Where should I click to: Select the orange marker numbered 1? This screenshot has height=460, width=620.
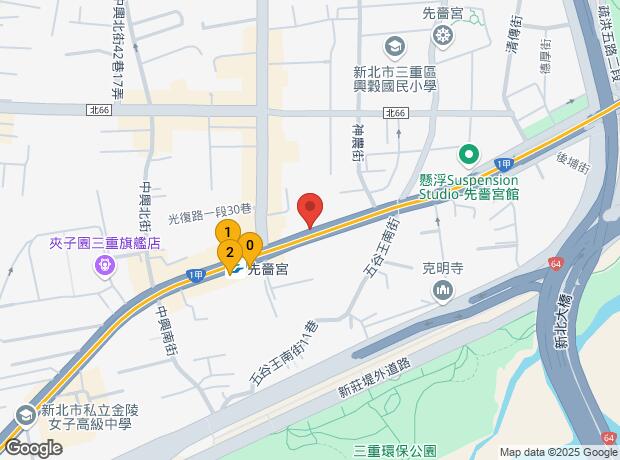click(228, 234)
